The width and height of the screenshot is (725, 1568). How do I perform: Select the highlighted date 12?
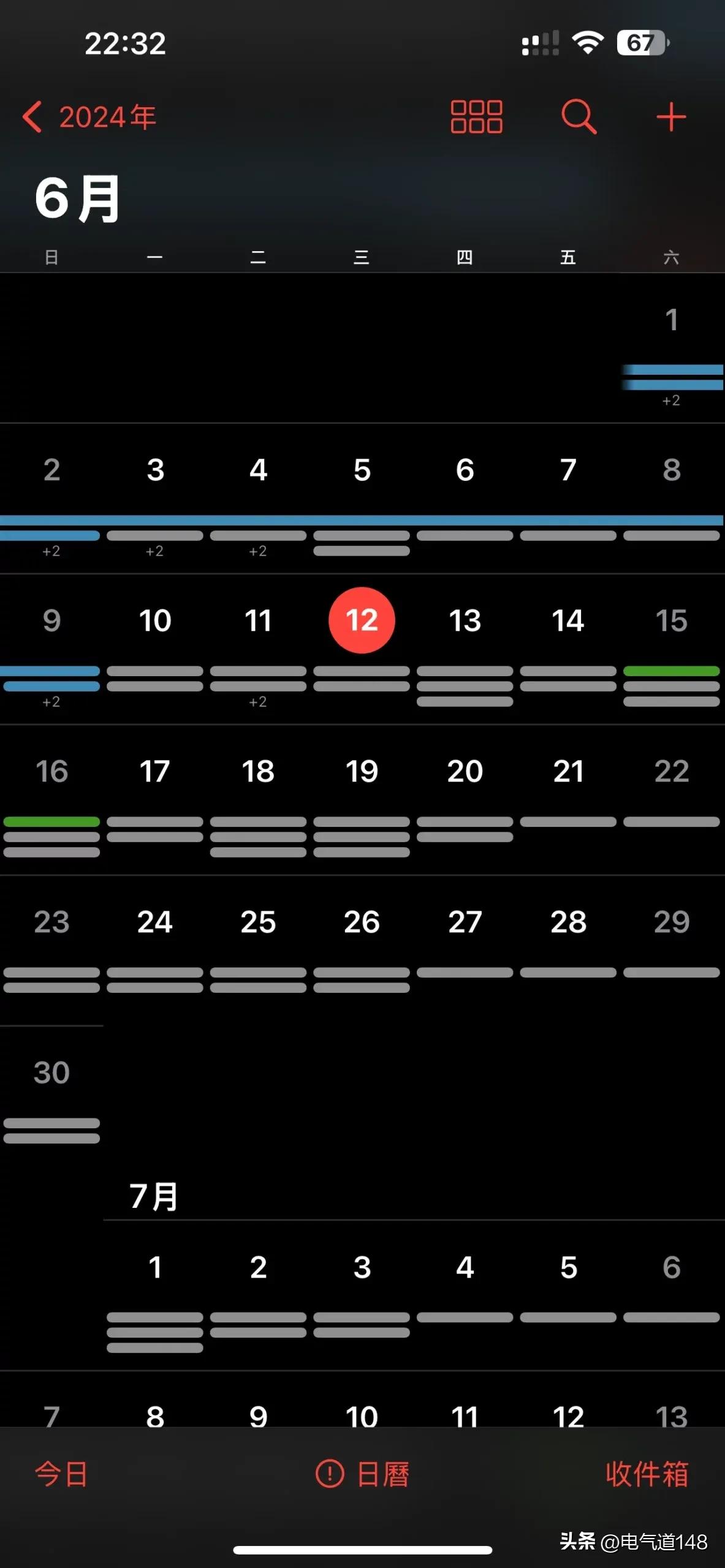pos(362,620)
